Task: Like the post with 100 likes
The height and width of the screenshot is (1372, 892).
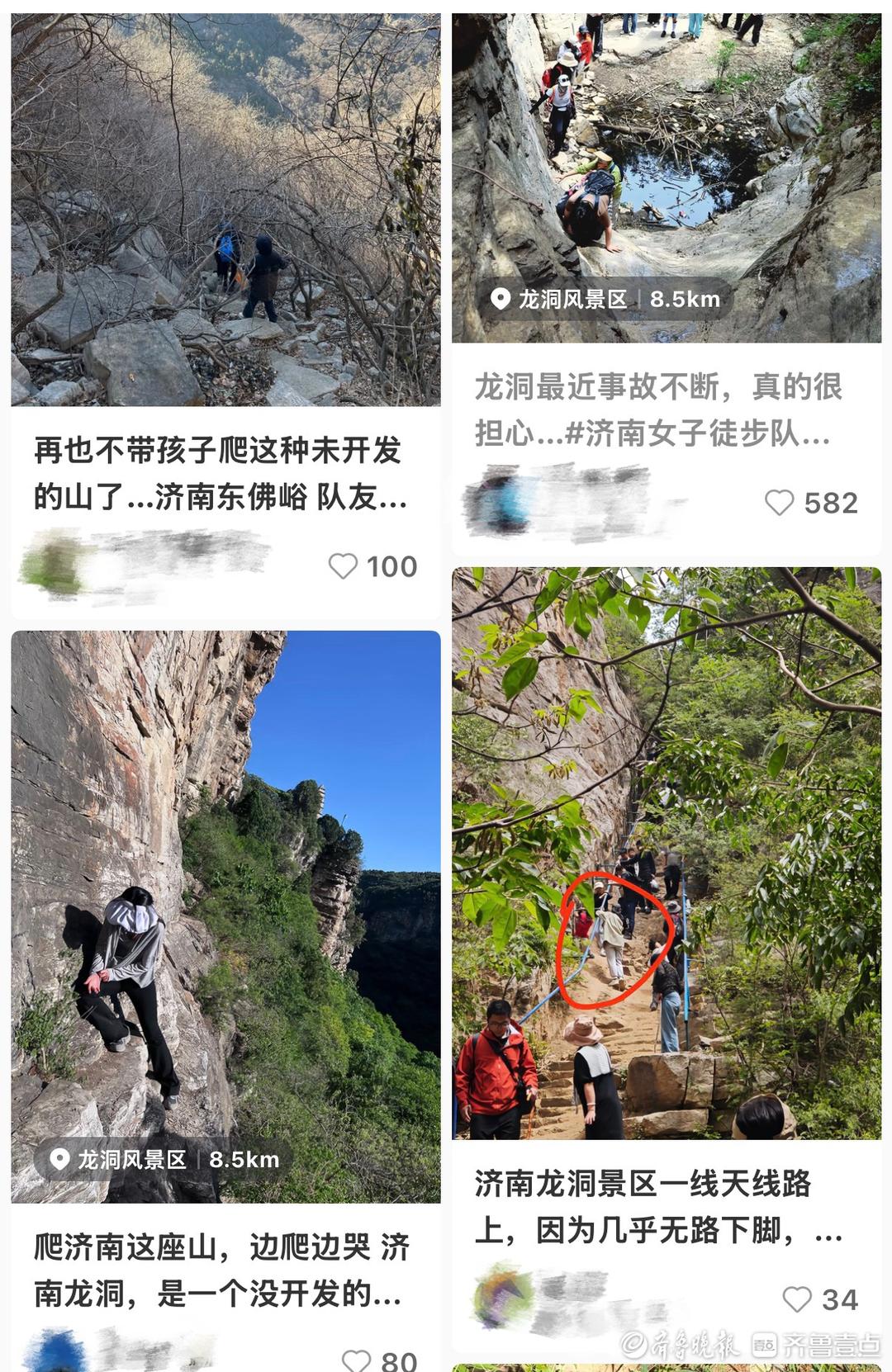Action: (x=343, y=566)
